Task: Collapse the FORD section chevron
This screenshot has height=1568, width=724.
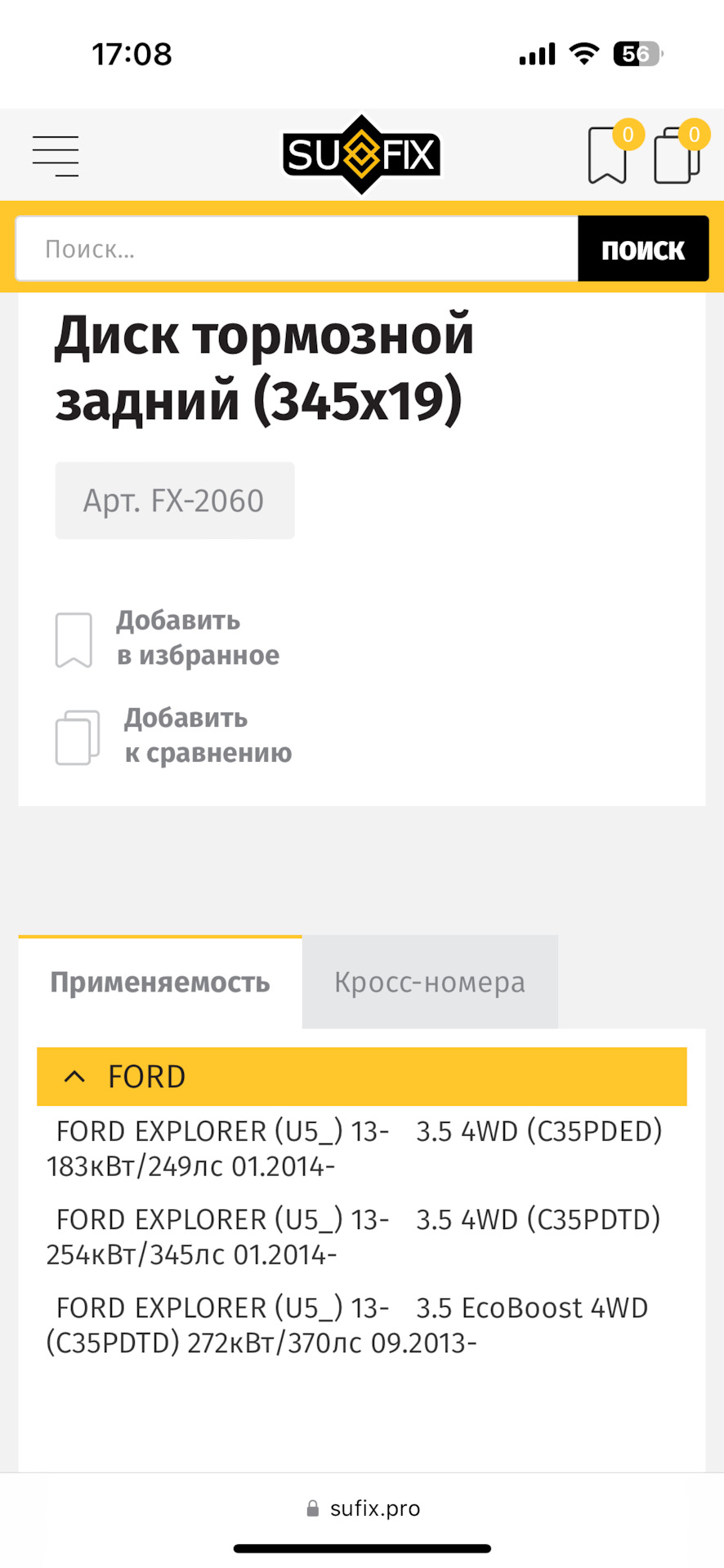Action: click(x=75, y=1076)
